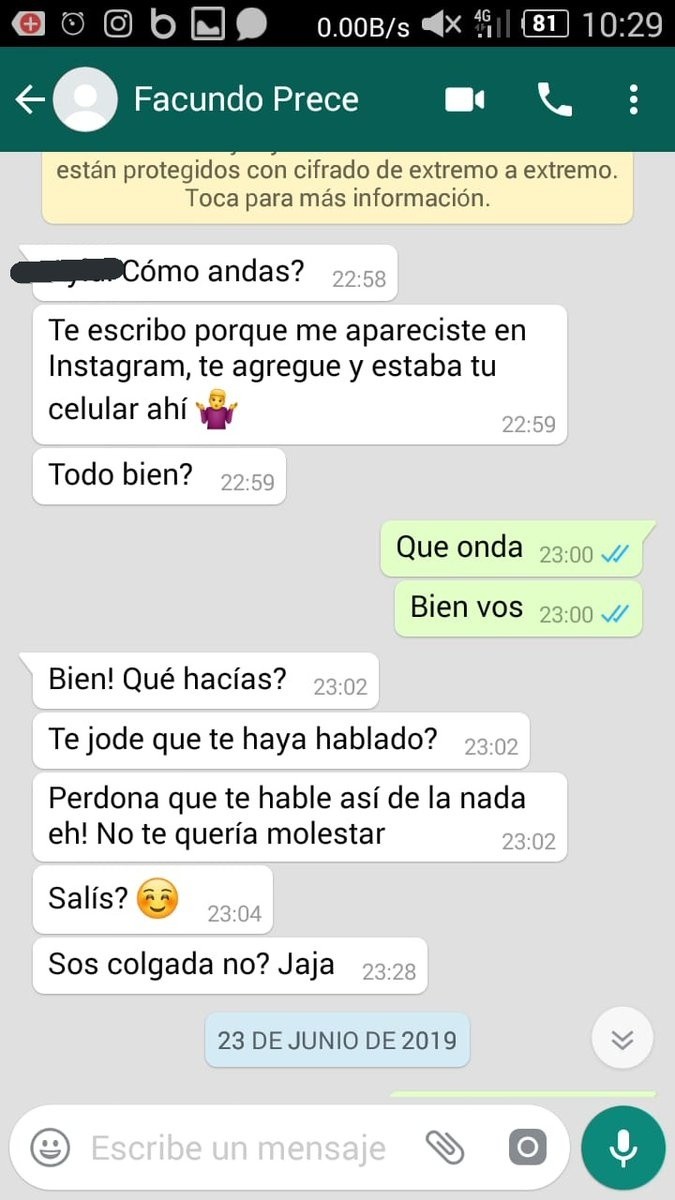The height and width of the screenshot is (1200, 675).
Task: Tap the microphone to record voice message
Action: pyautogui.click(x=623, y=1147)
